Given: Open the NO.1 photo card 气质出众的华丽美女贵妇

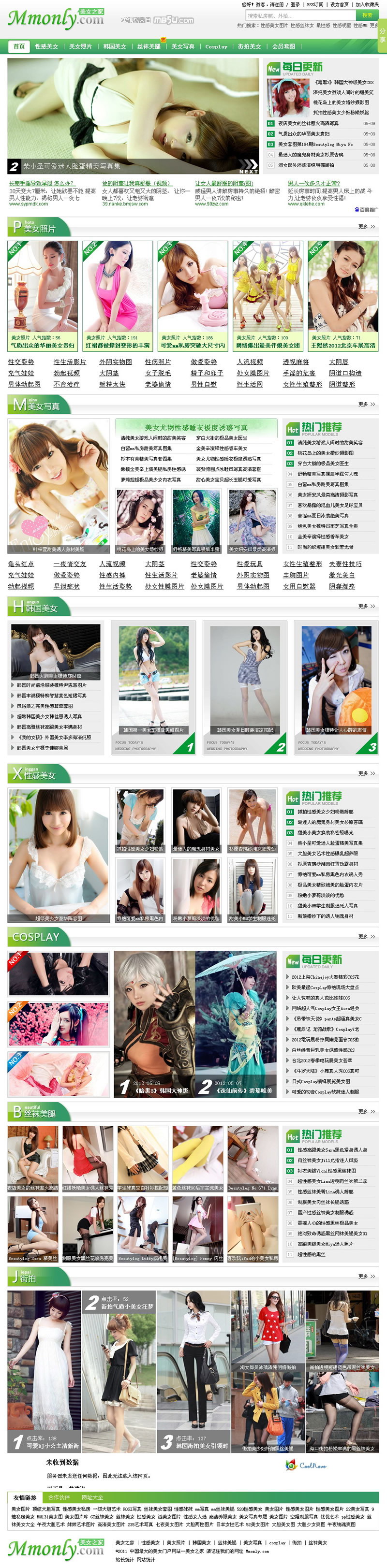Looking at the screenshot, I should pyautogui.click(x=43, y=345).
